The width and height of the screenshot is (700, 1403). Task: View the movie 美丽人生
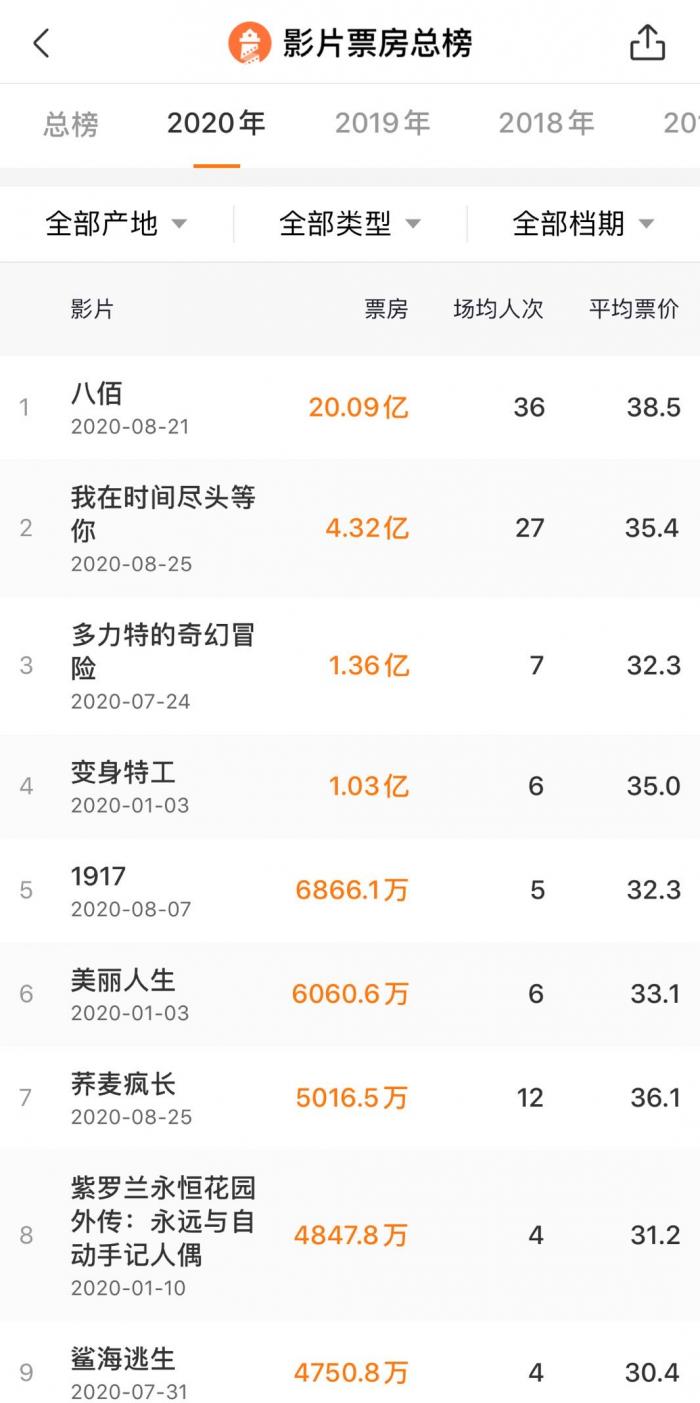tap(123, 980)
